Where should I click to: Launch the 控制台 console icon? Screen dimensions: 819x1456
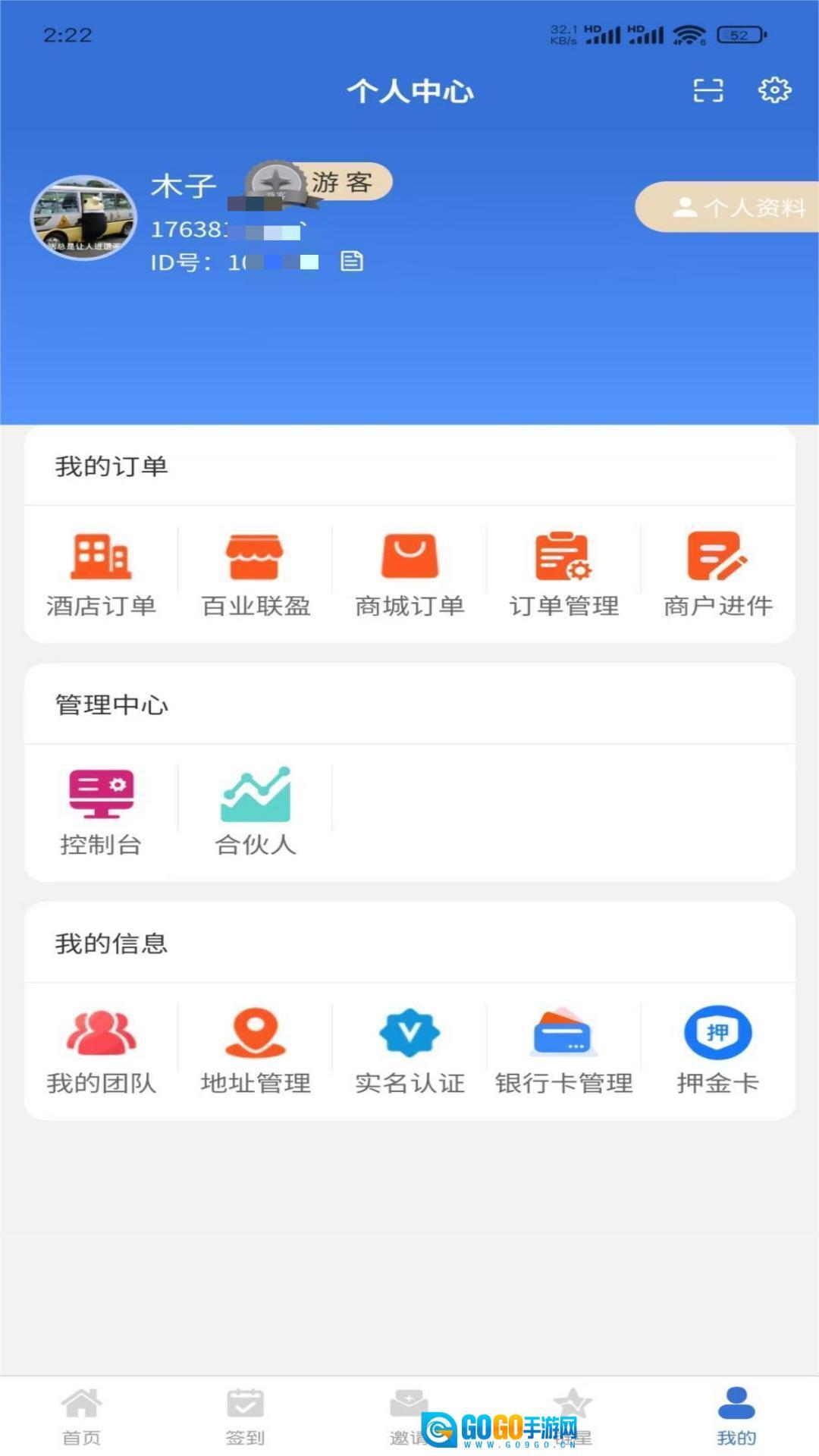coord(102,795)
